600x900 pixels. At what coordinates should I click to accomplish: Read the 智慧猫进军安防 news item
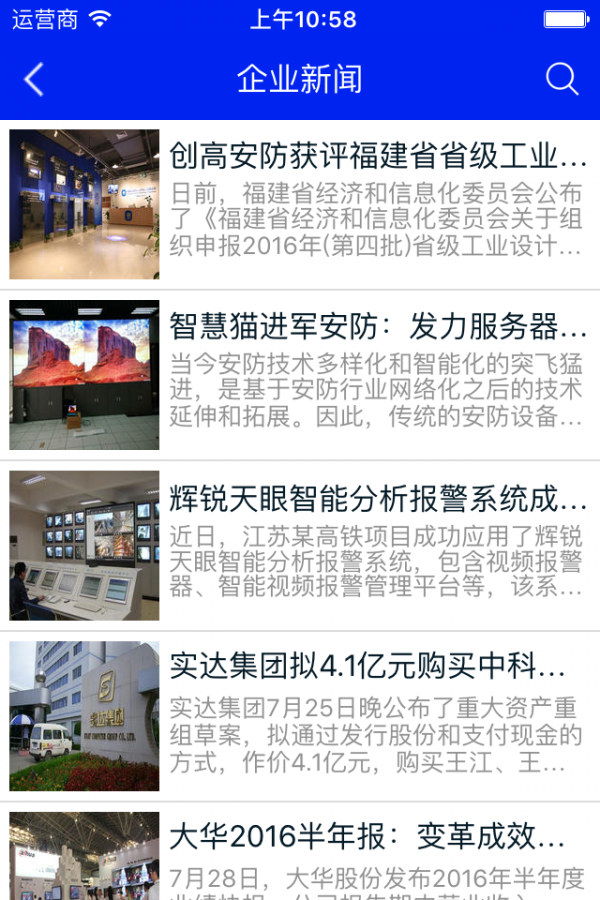377,327
